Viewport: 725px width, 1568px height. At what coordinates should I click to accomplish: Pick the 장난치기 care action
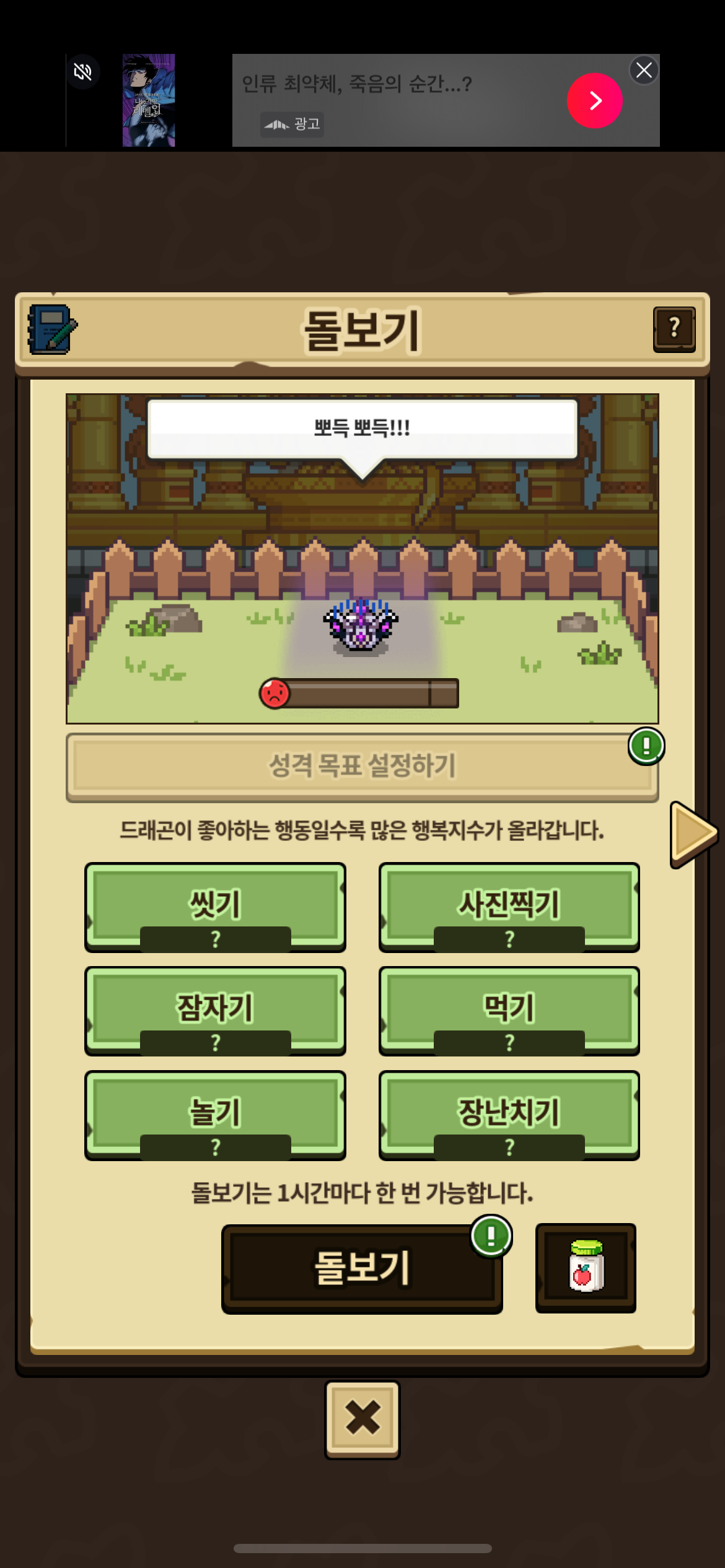pyautogui.click(x=509, y=1113)
